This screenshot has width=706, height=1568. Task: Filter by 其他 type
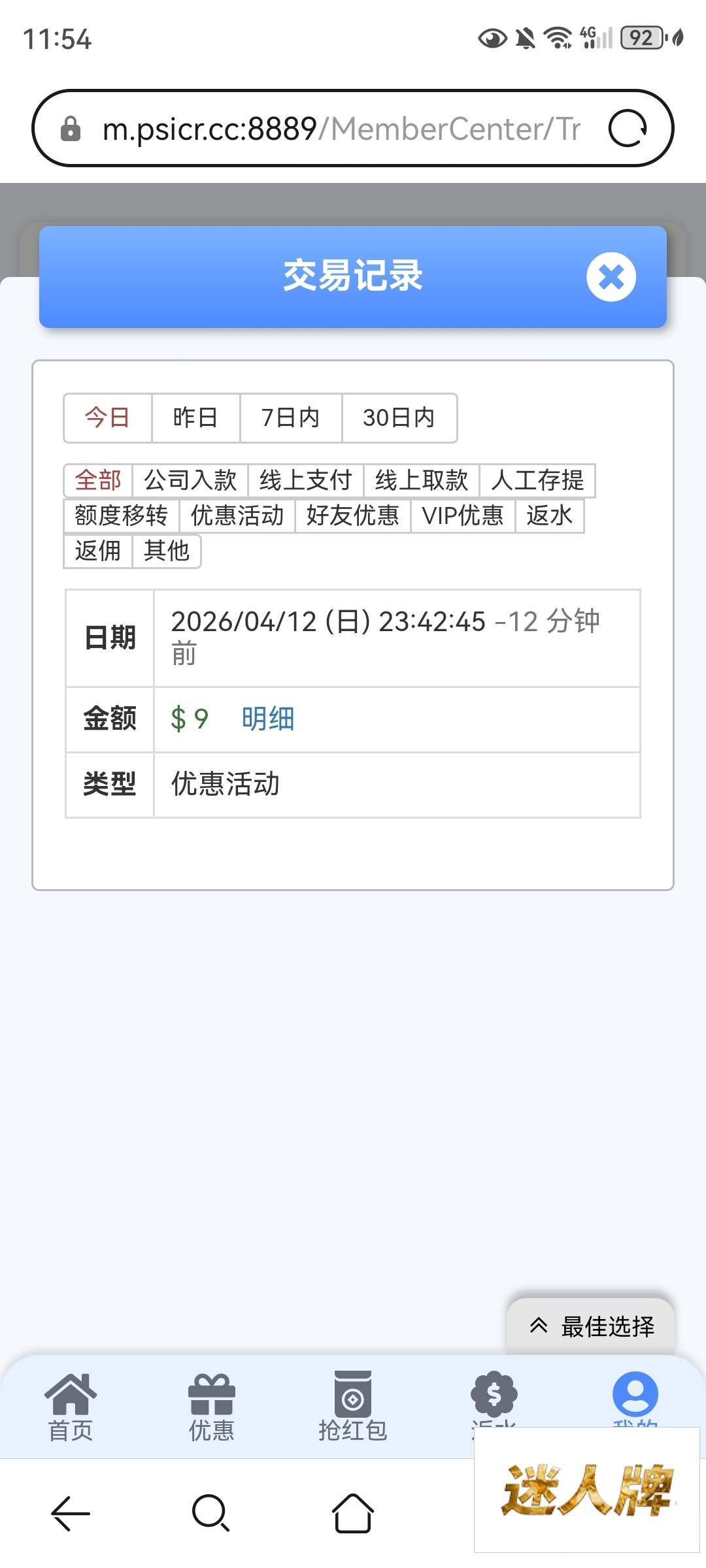coord(166,551)
